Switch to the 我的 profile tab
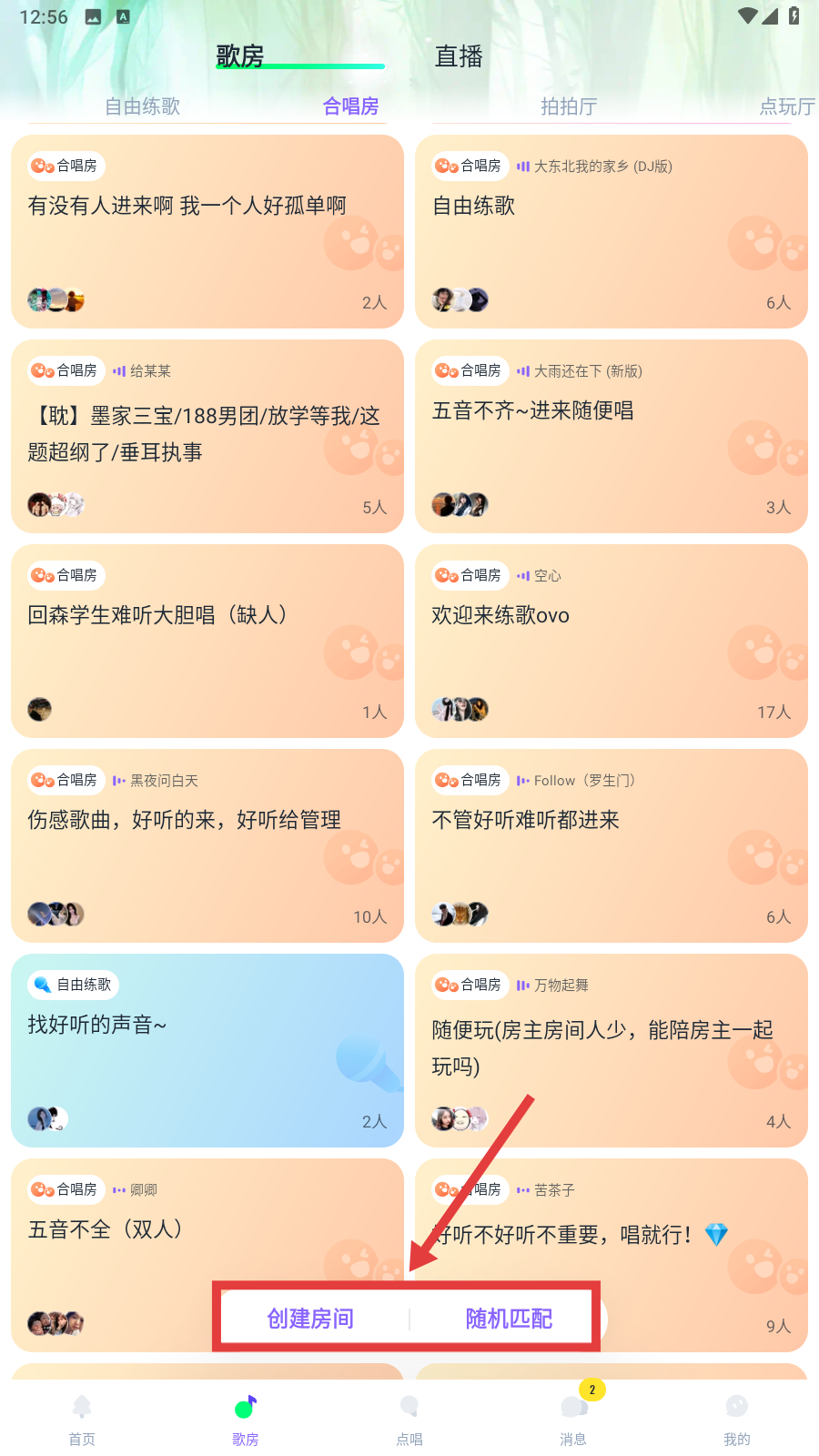 [x=737, y=1419]
